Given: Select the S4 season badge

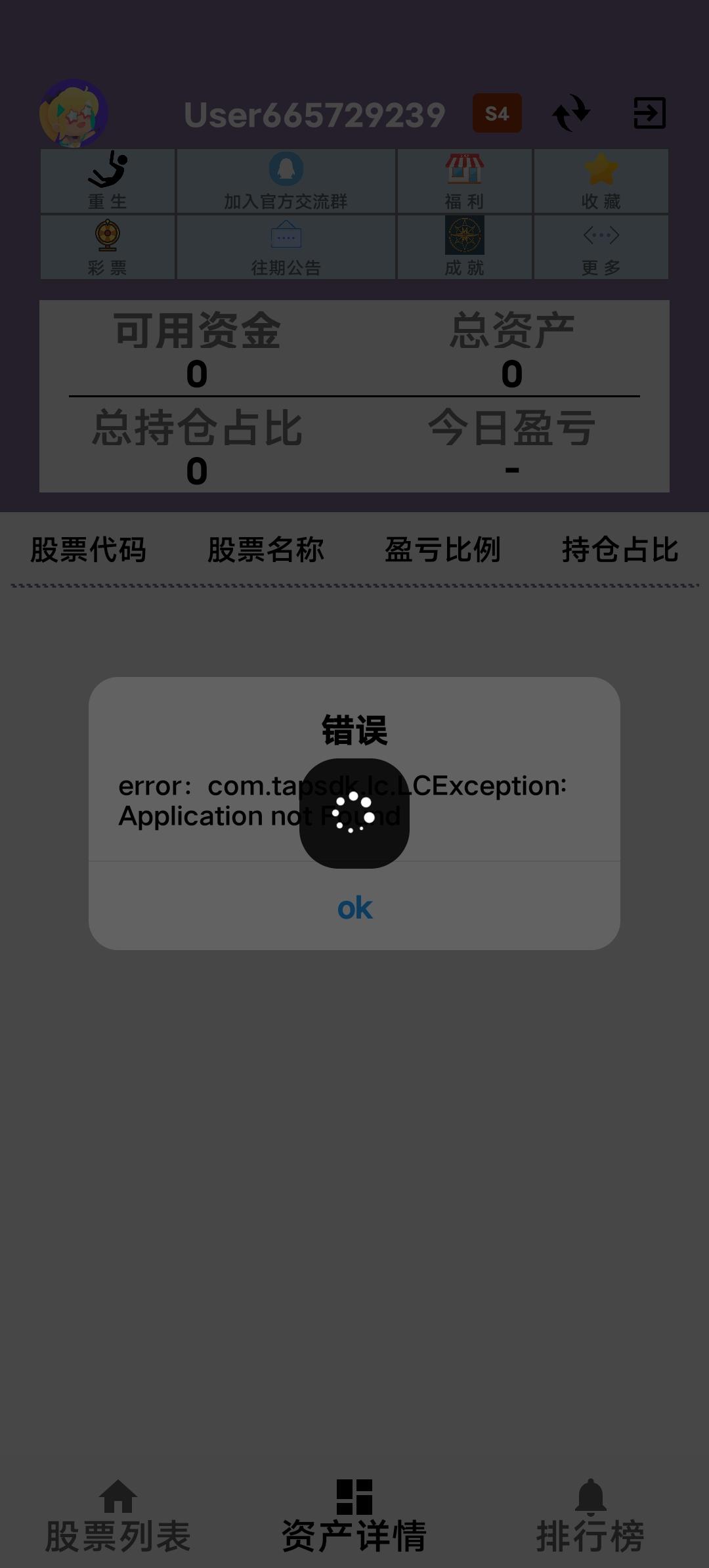Looking at the screenshot, I should pos(496,113).
